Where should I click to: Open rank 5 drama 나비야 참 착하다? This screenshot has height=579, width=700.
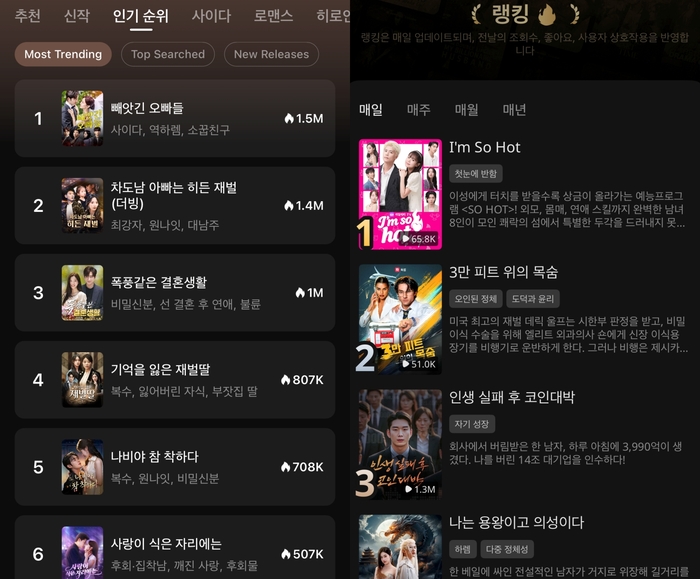coord(175,466)
